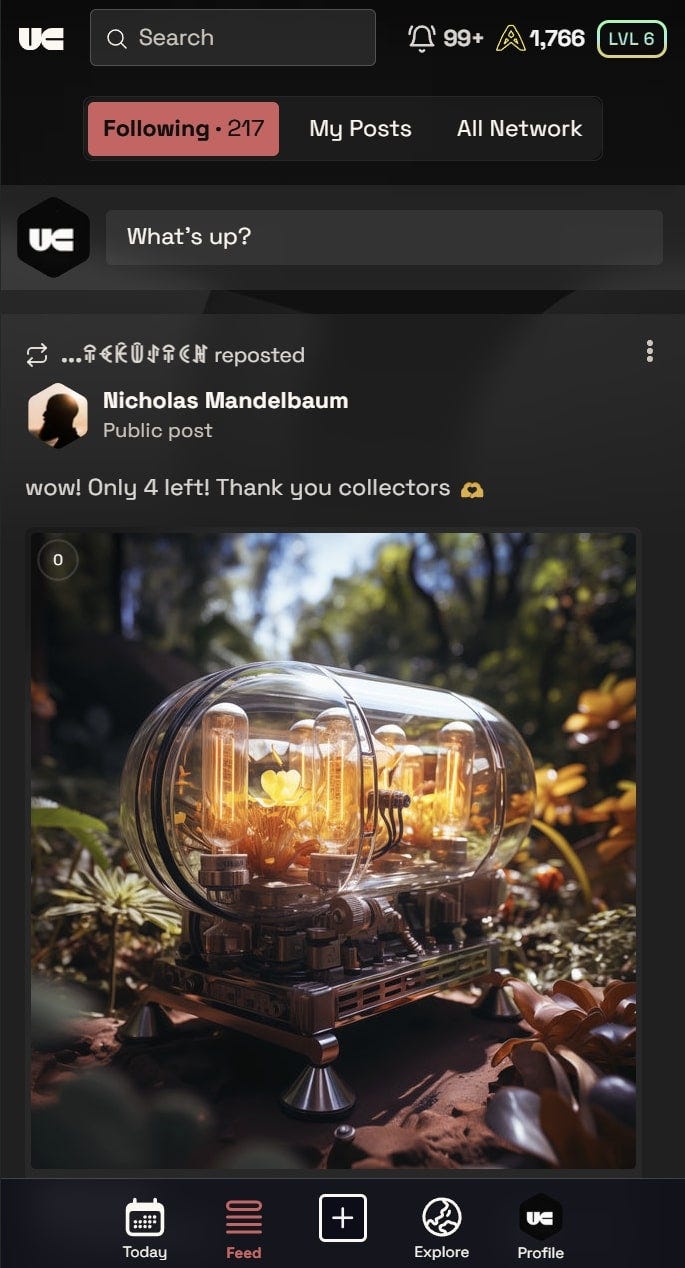The image size is (685, 1268).
Task: Switch to the All Network tab
Action: (x=519, y=128)
